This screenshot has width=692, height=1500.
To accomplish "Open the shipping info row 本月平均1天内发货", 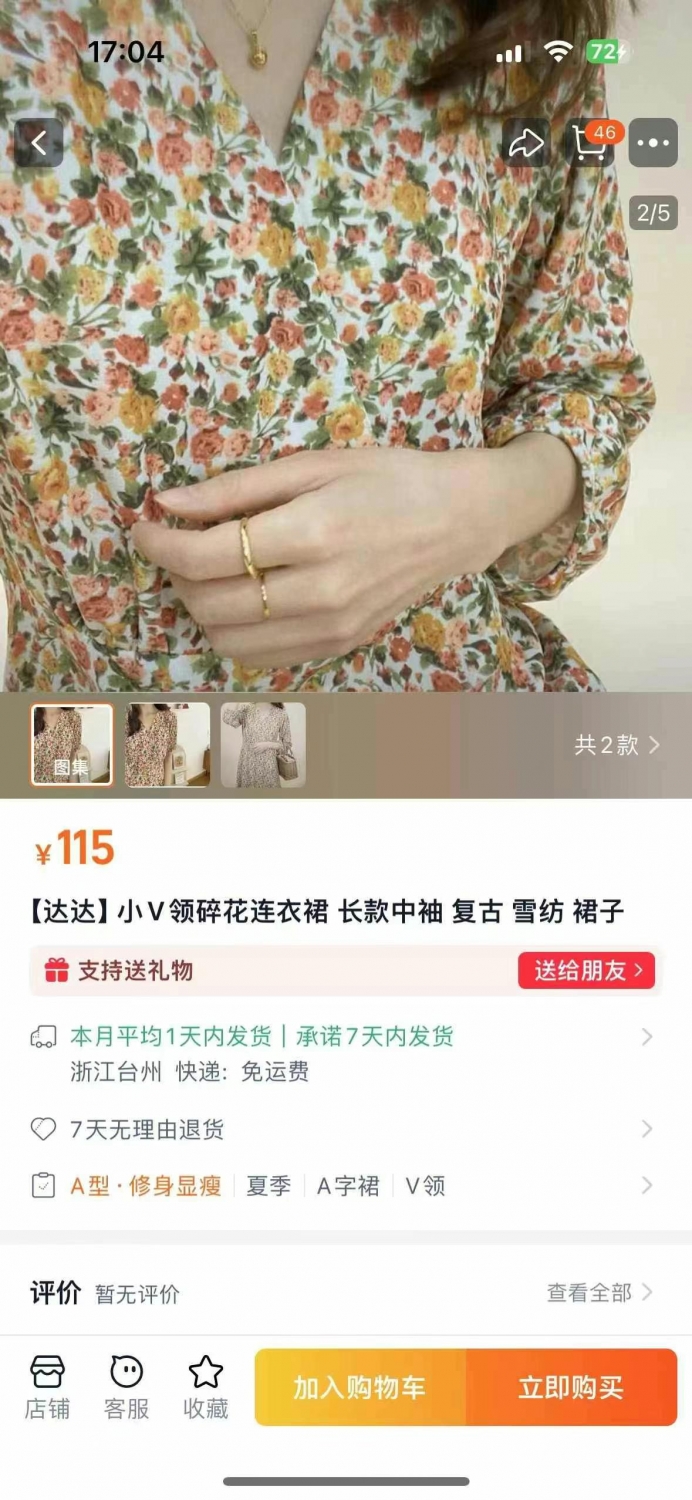I will click(x=346, y=1053).
